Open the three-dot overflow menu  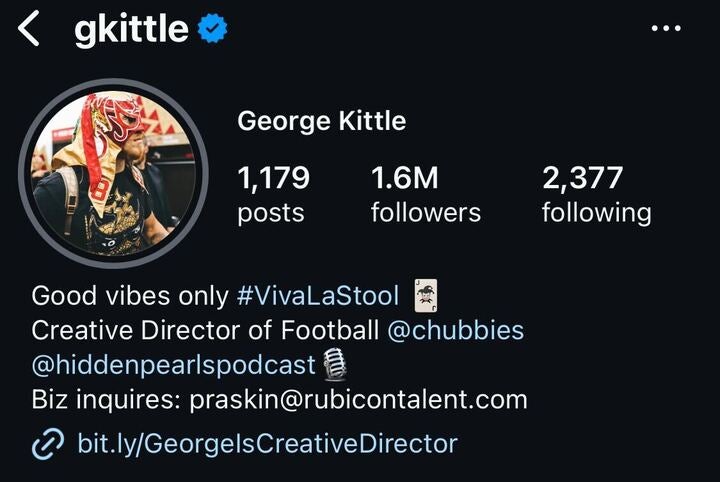665,29
